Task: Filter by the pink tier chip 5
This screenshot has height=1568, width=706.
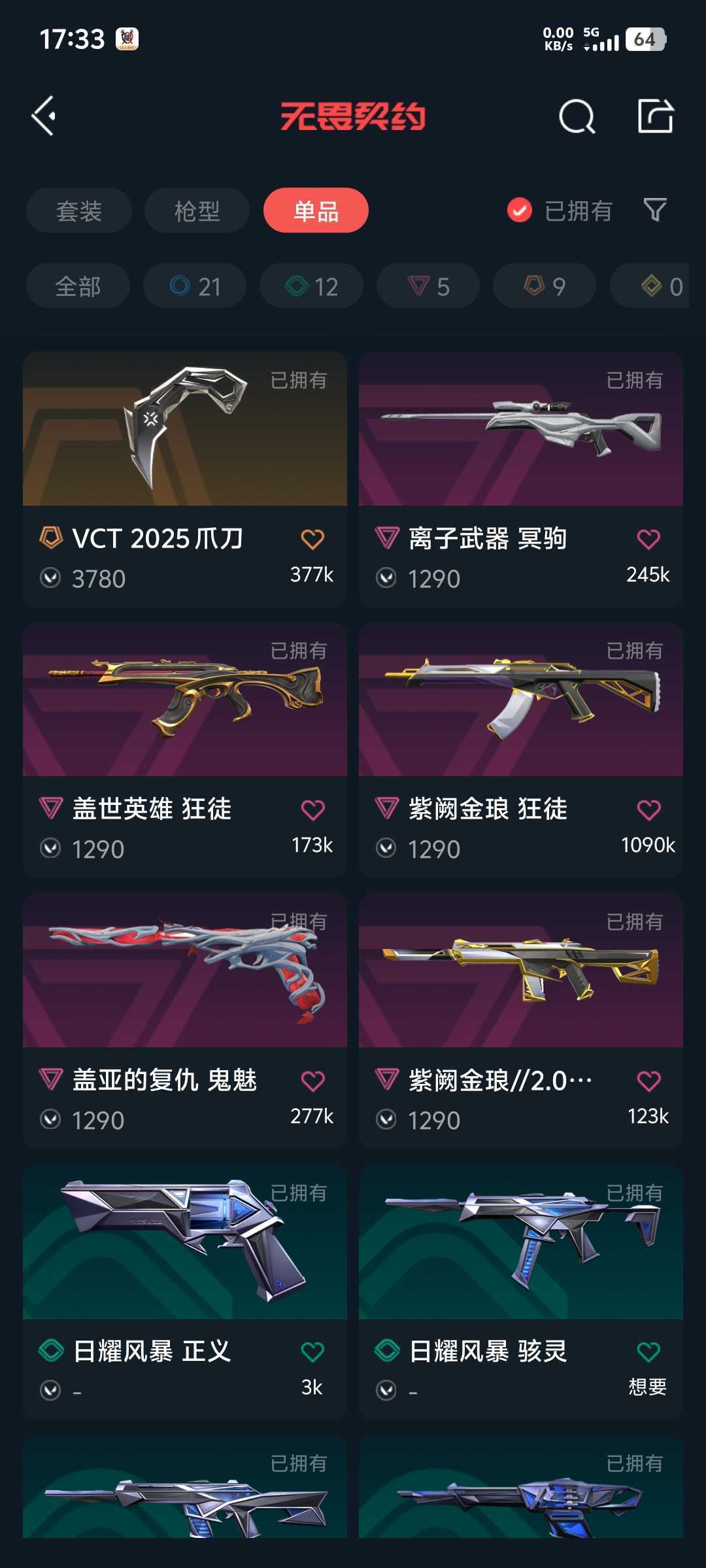Action: [x=428, y=286]
